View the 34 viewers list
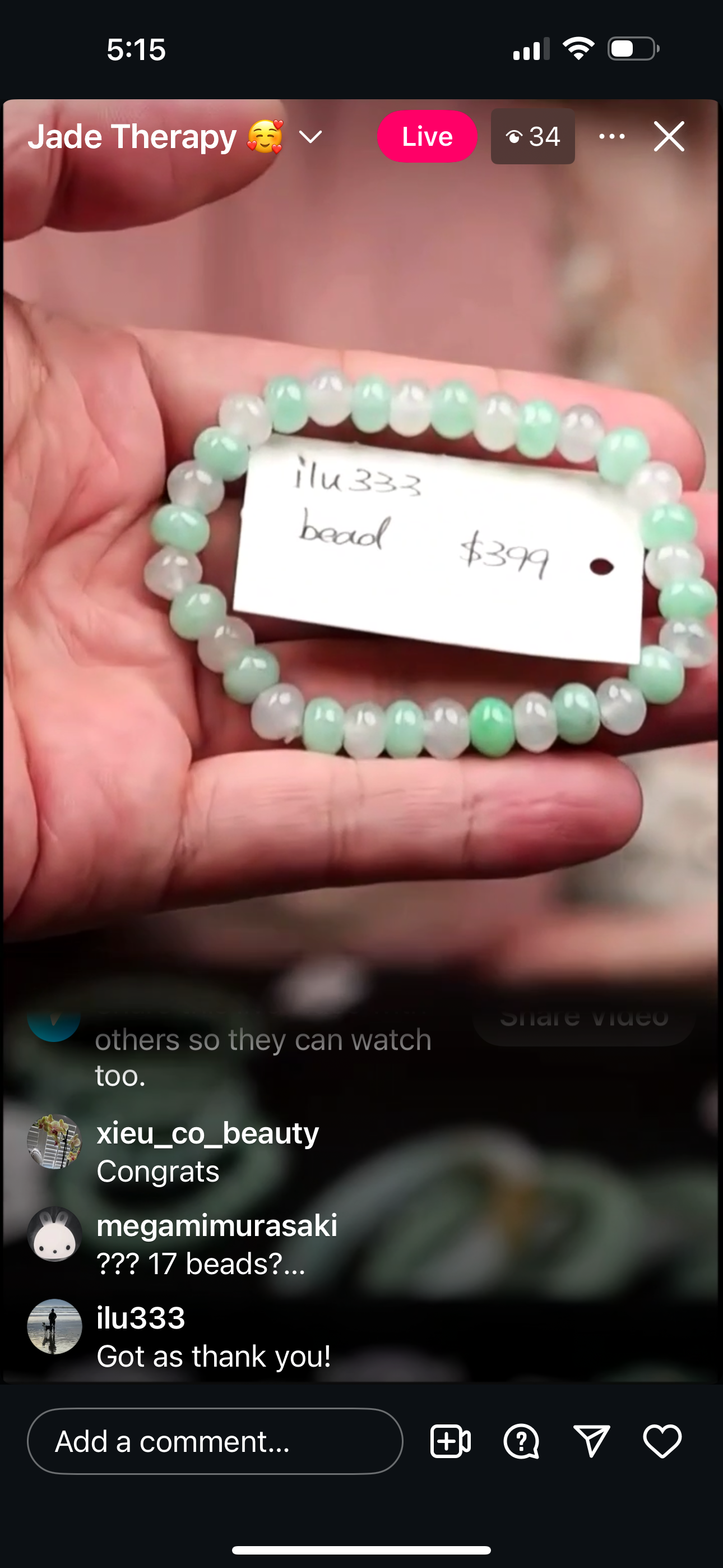The width and height of the screenshot is (723, 1568). [x=532, y=136]
